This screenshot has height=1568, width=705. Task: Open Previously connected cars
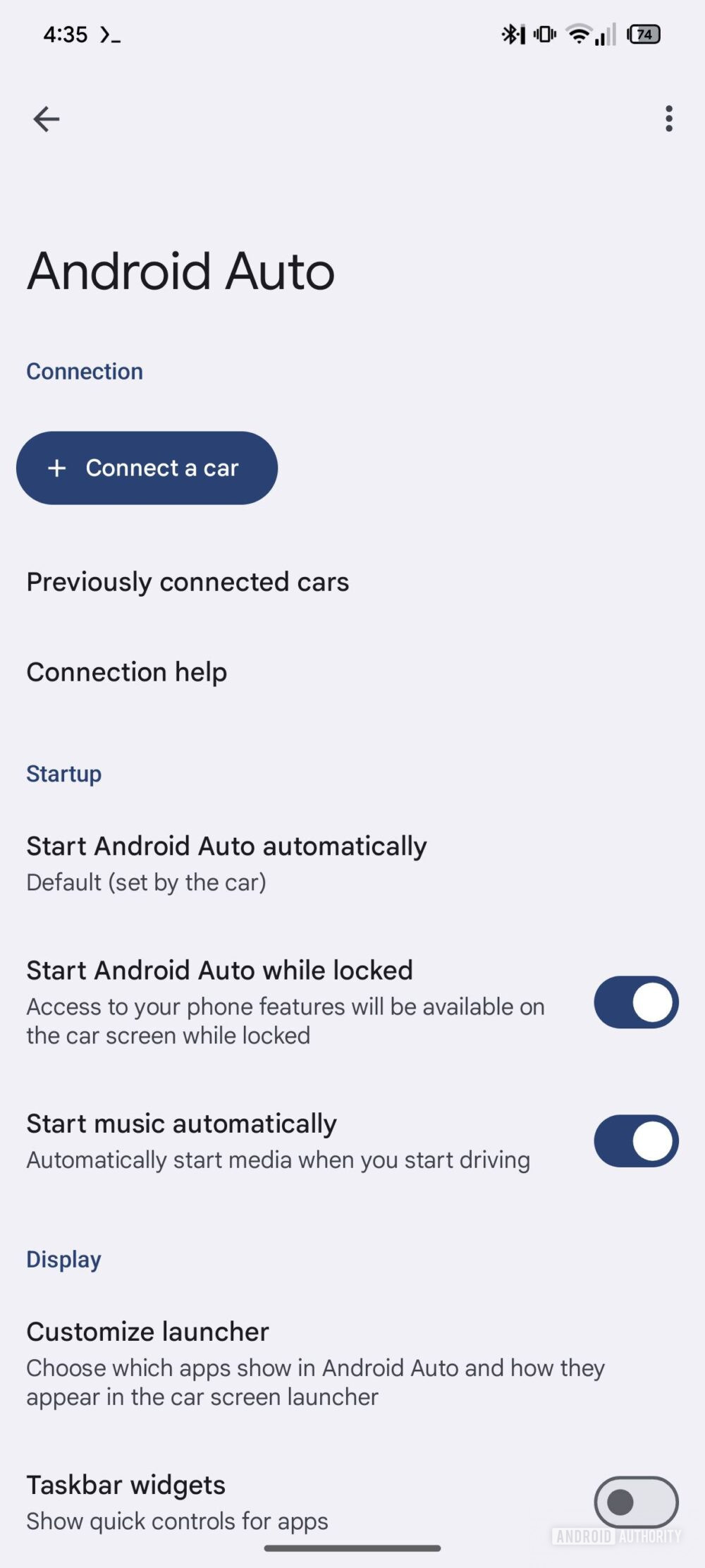click(x=187, y=581)
